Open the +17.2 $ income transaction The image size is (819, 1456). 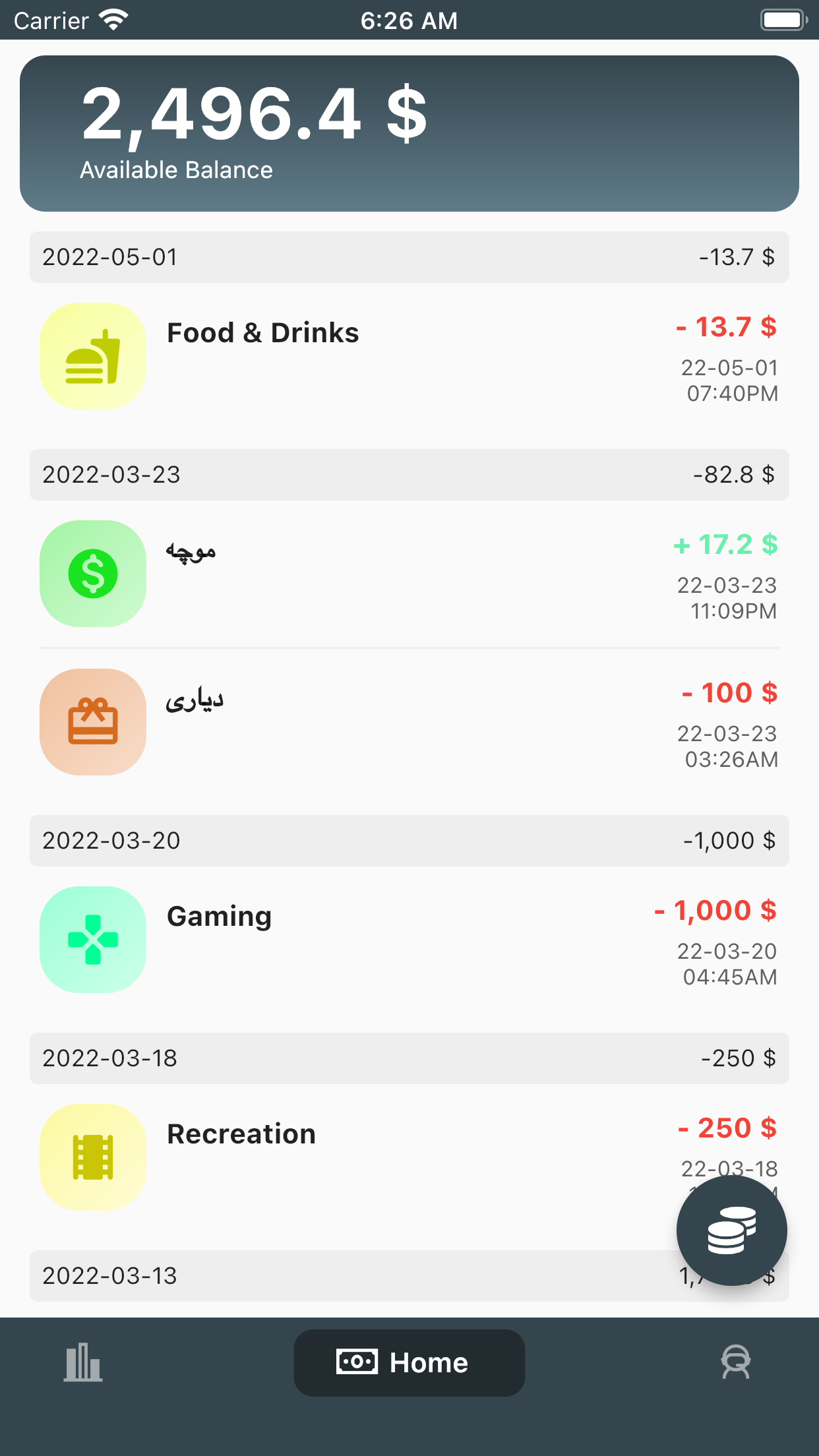[x=409, y=574]
